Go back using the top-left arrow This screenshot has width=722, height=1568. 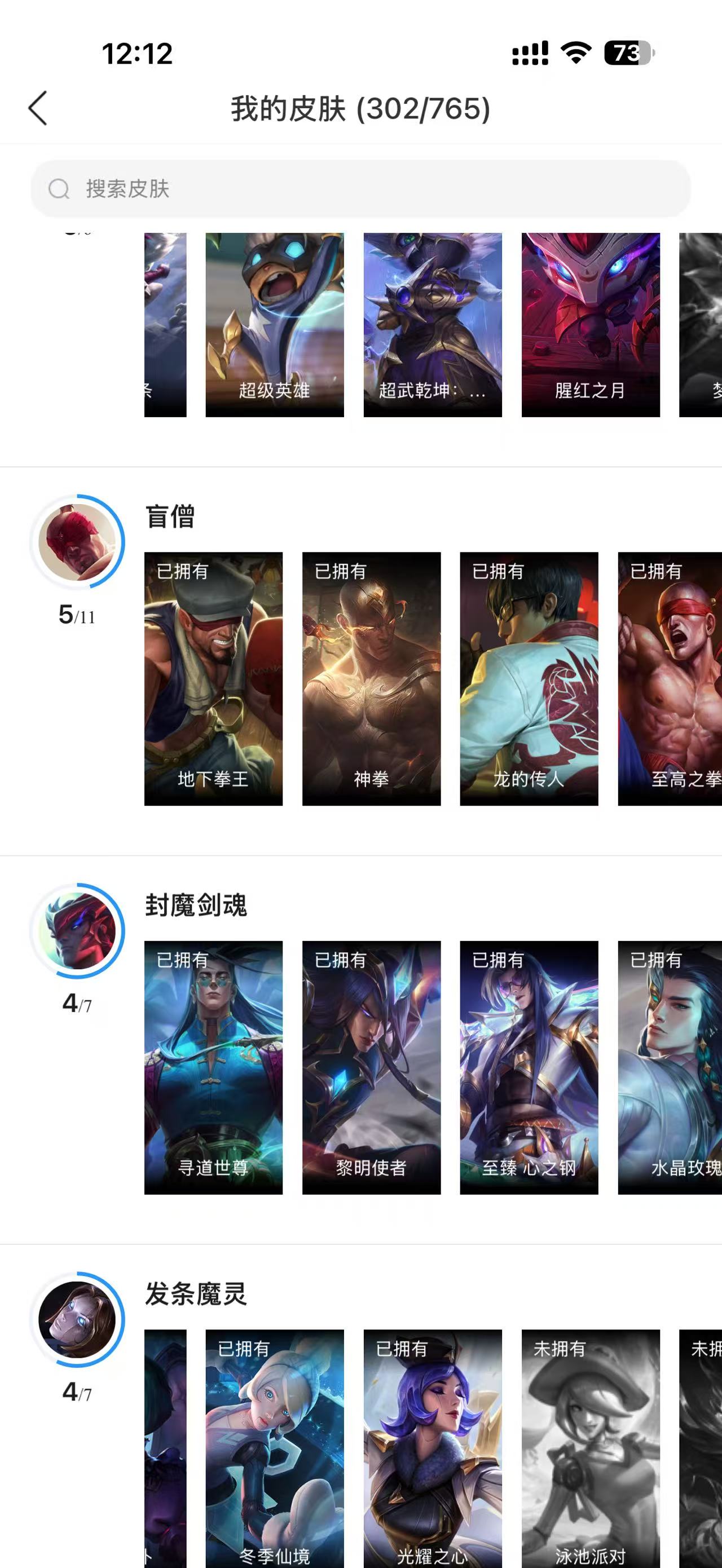pyautogui.click(x=38, y=108)
